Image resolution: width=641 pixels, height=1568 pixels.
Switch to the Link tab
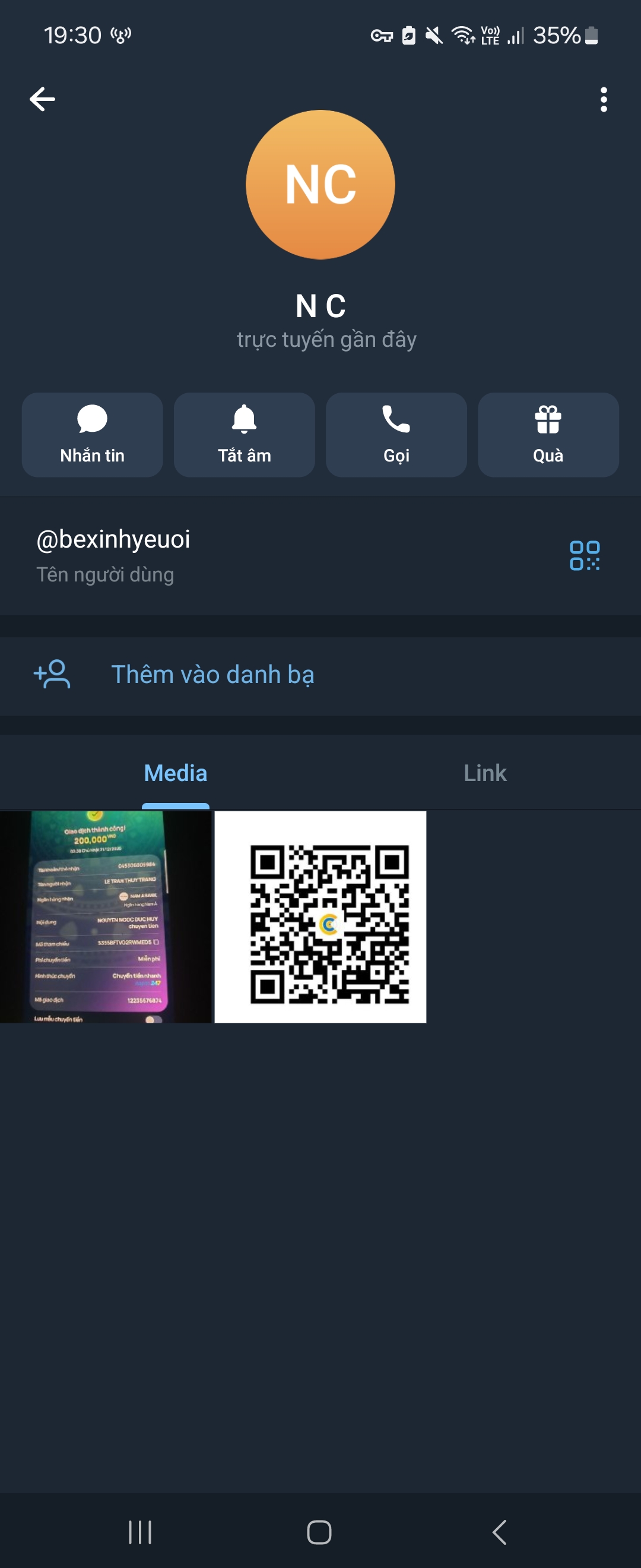[x=485, y=773]
